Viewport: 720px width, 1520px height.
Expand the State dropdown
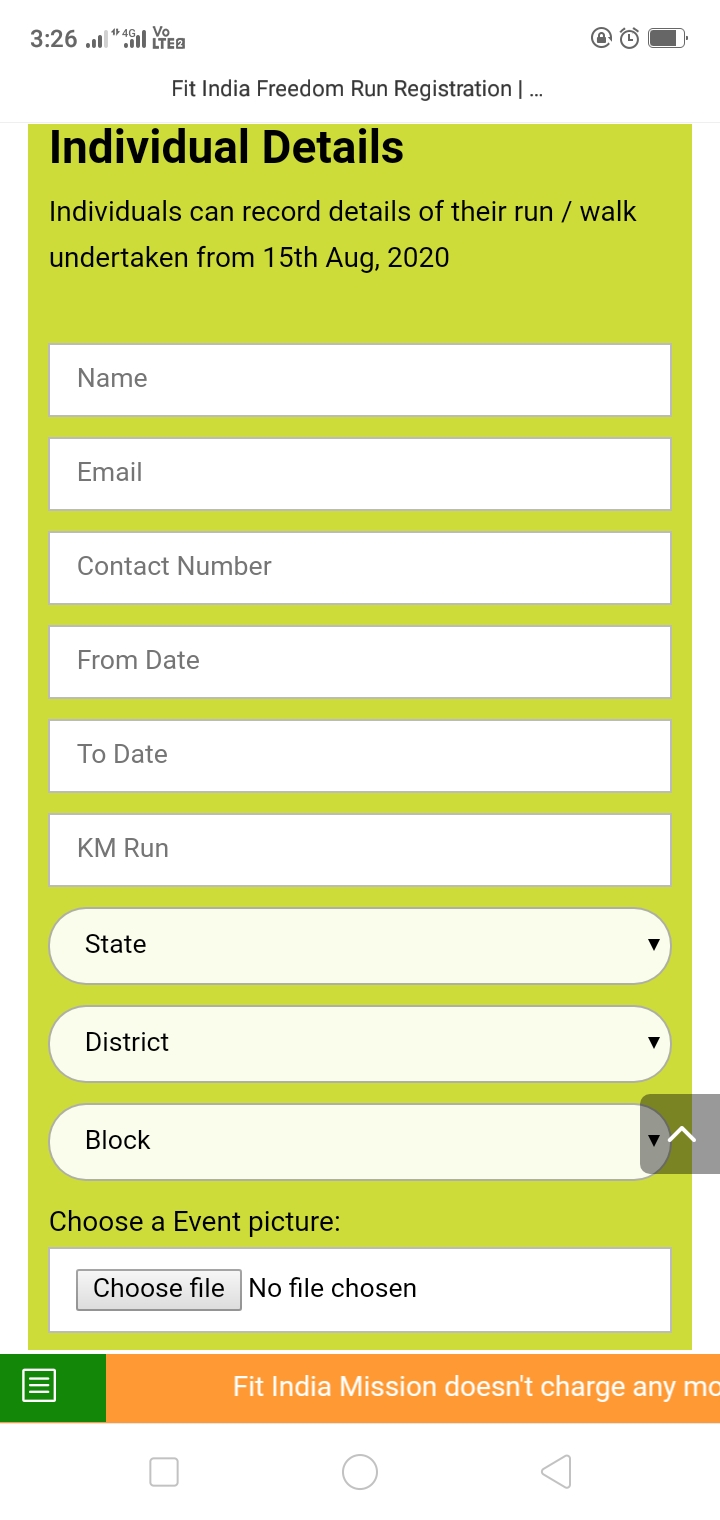click(x=360, y=946)
